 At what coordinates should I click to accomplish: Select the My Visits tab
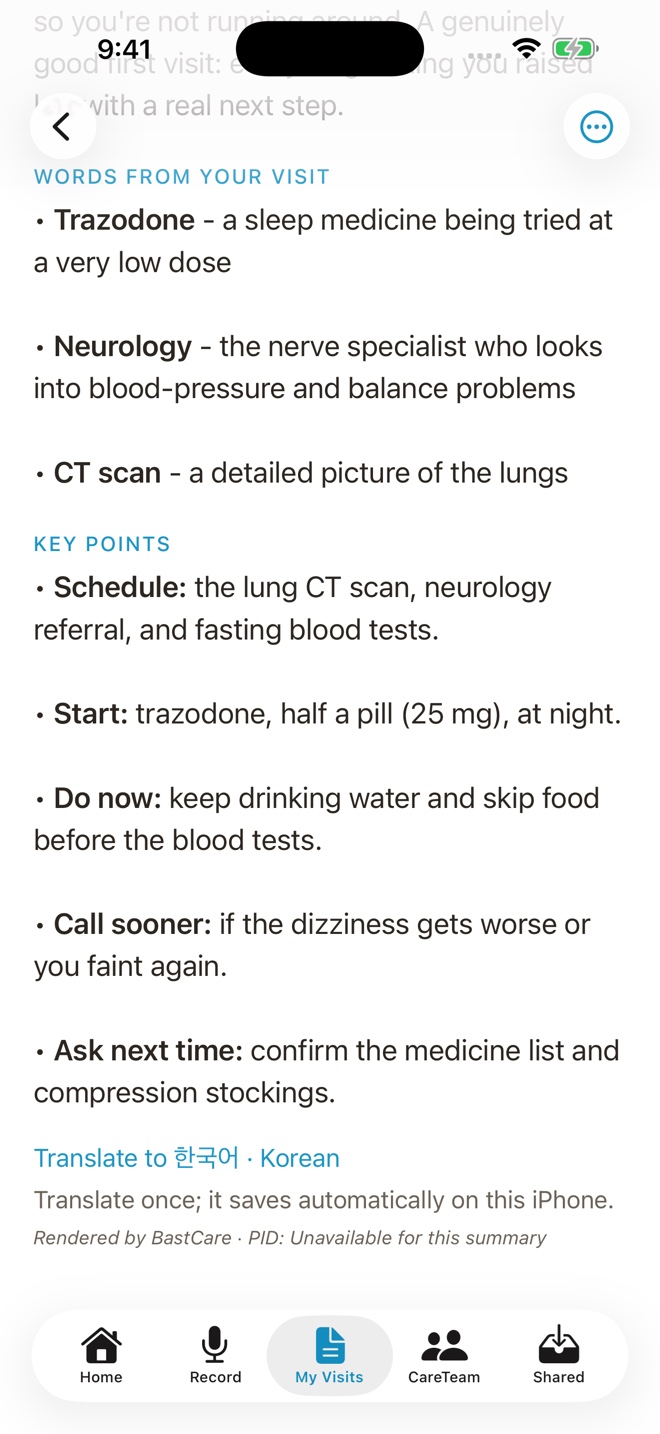[329, 1355]
